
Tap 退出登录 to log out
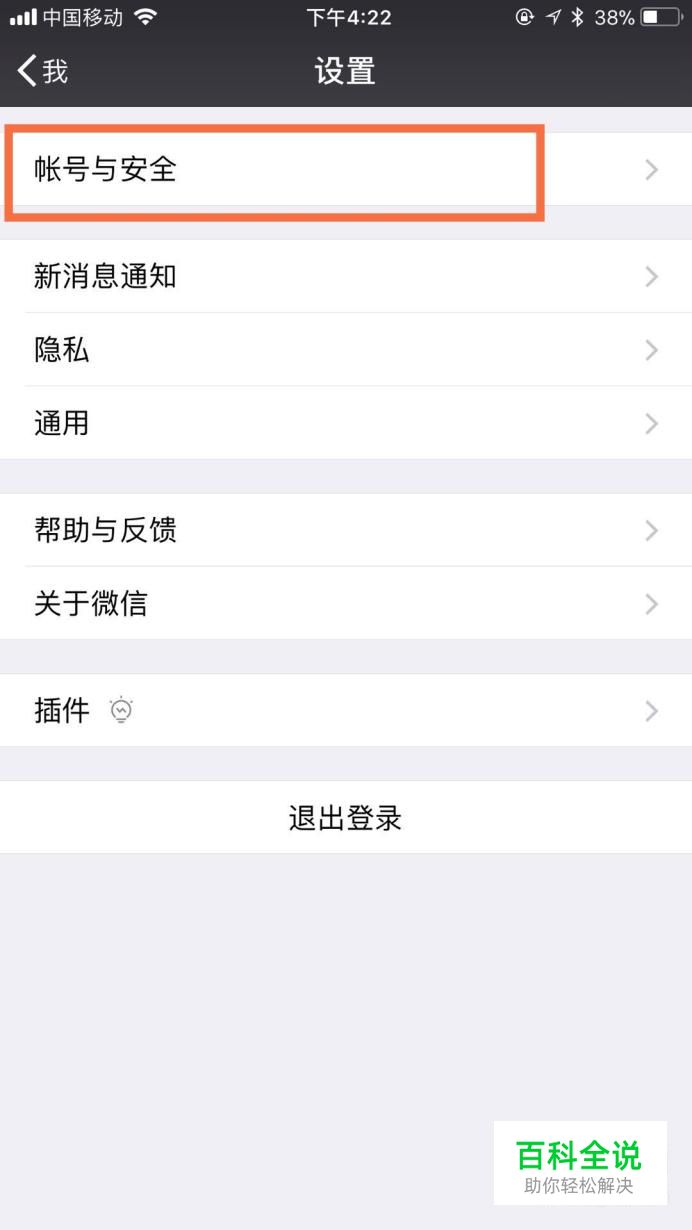point(346,818)
